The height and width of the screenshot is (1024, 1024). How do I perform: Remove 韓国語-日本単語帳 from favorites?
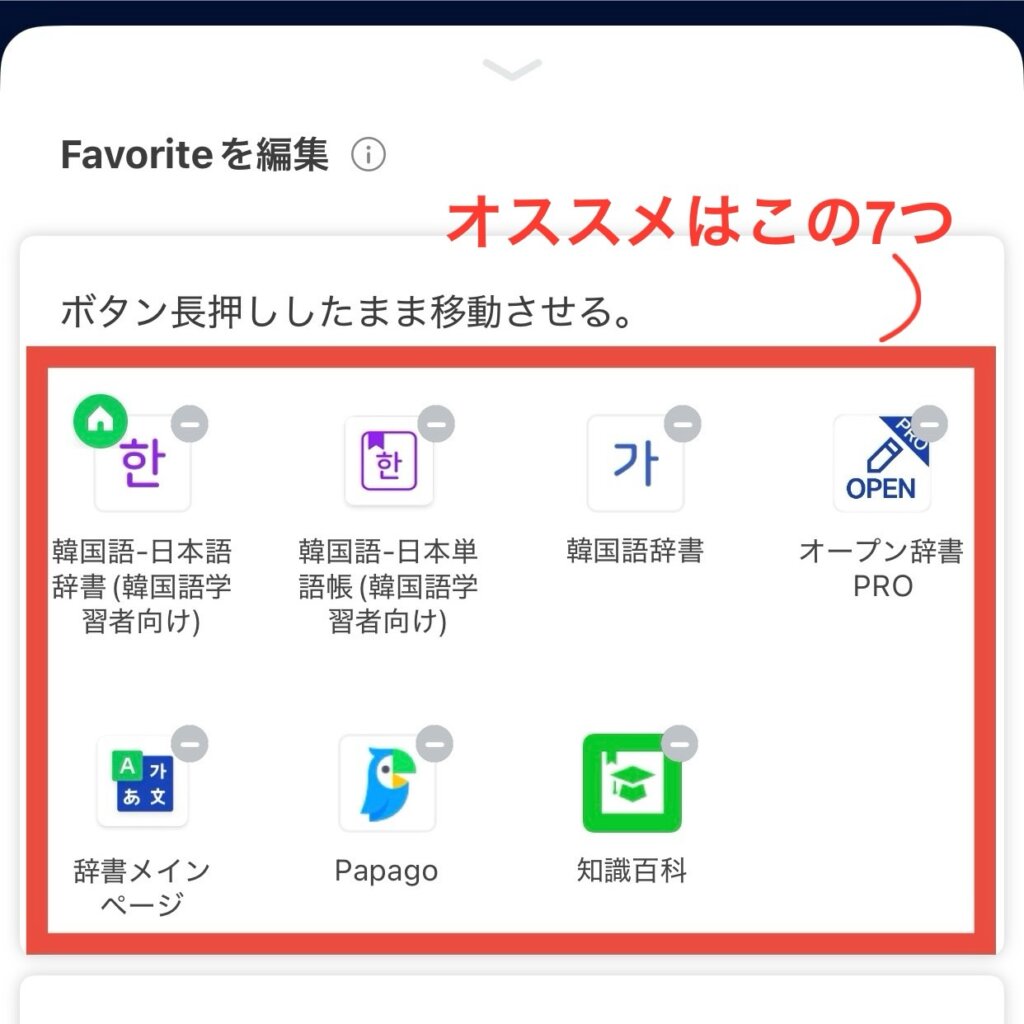tap(435, 424)
